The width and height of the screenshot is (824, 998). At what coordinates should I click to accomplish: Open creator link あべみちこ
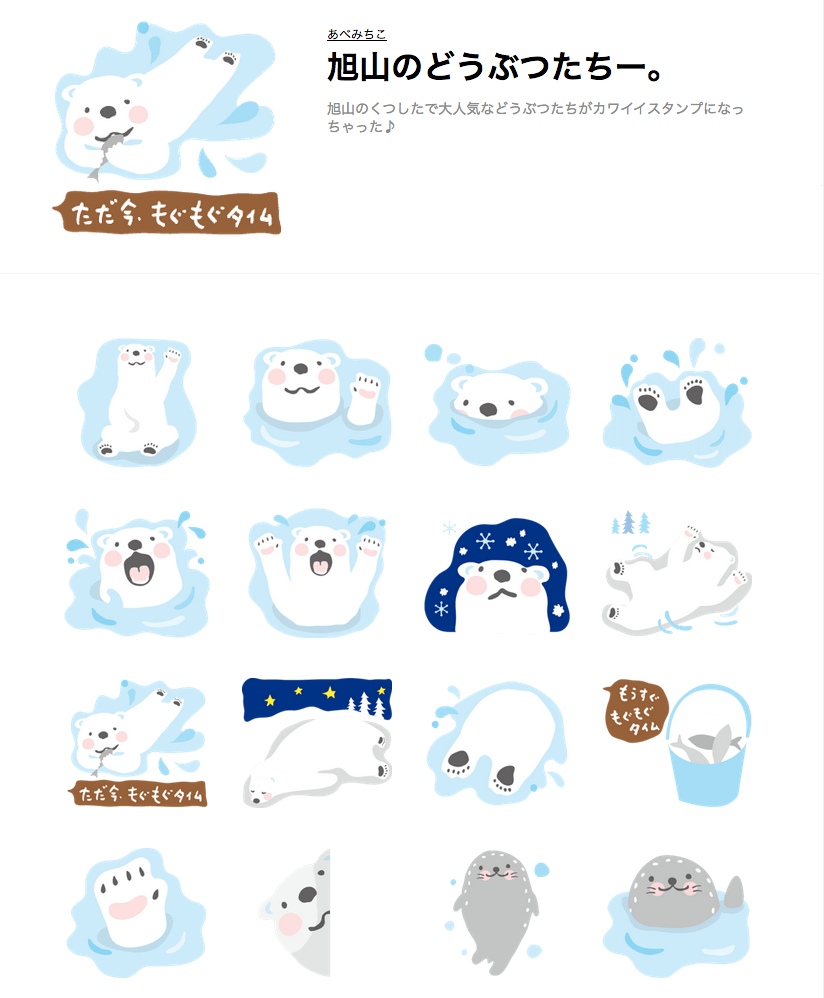click(x=356, y=34)
